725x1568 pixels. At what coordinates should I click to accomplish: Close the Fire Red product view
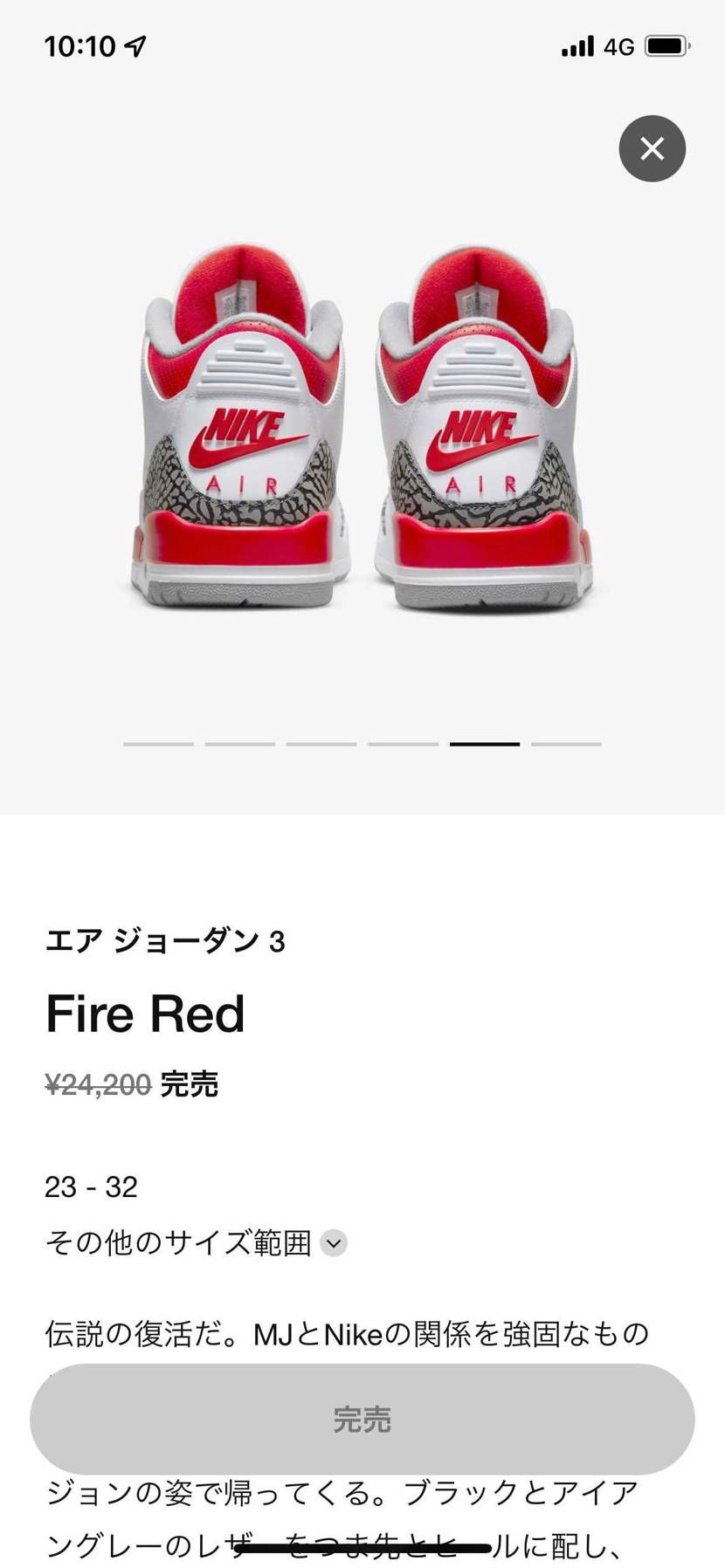(652, 148)
